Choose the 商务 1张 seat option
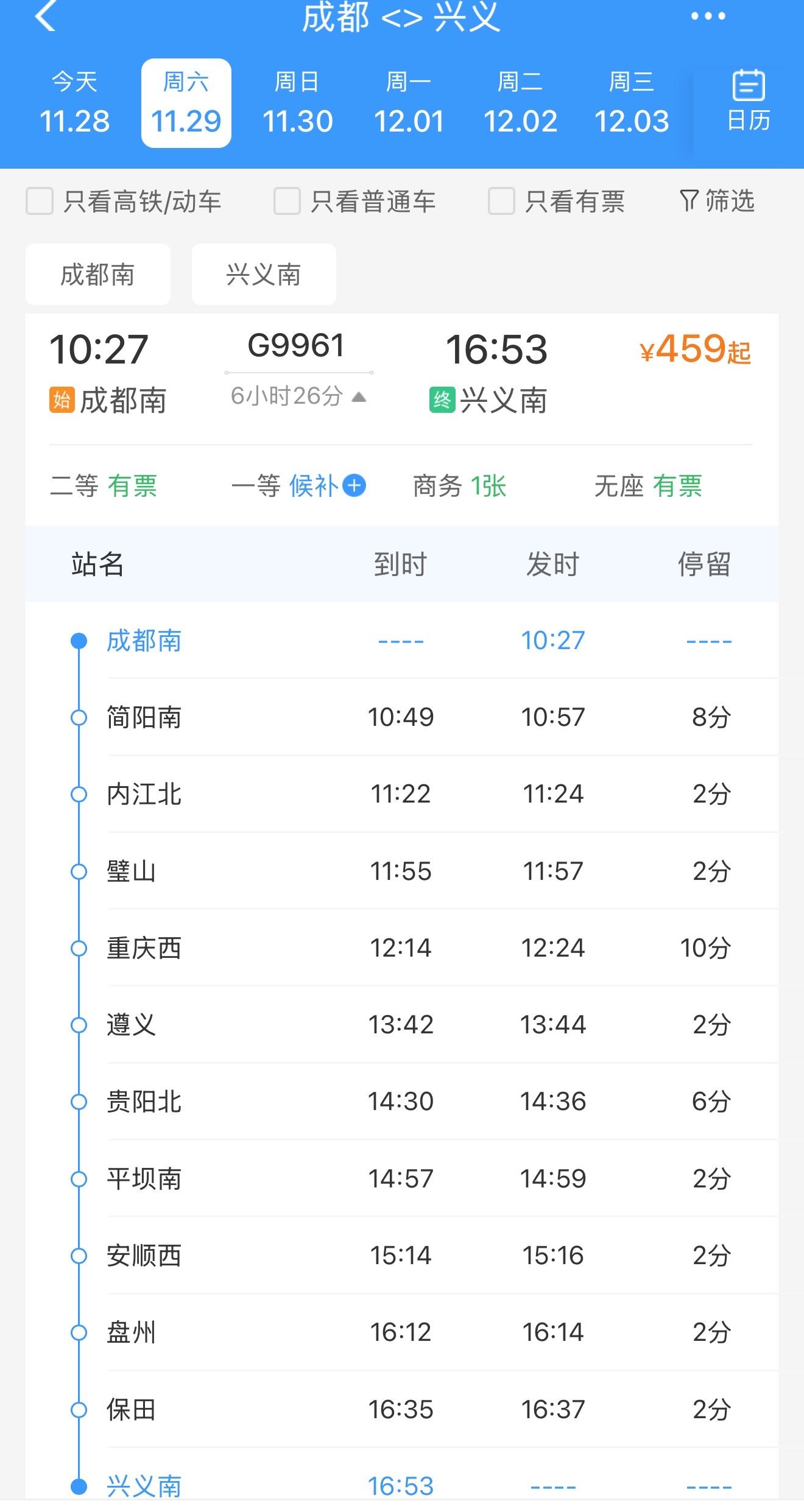Image resolution: width=804 pixels, height=1512 pixels. tap(460, 486)
